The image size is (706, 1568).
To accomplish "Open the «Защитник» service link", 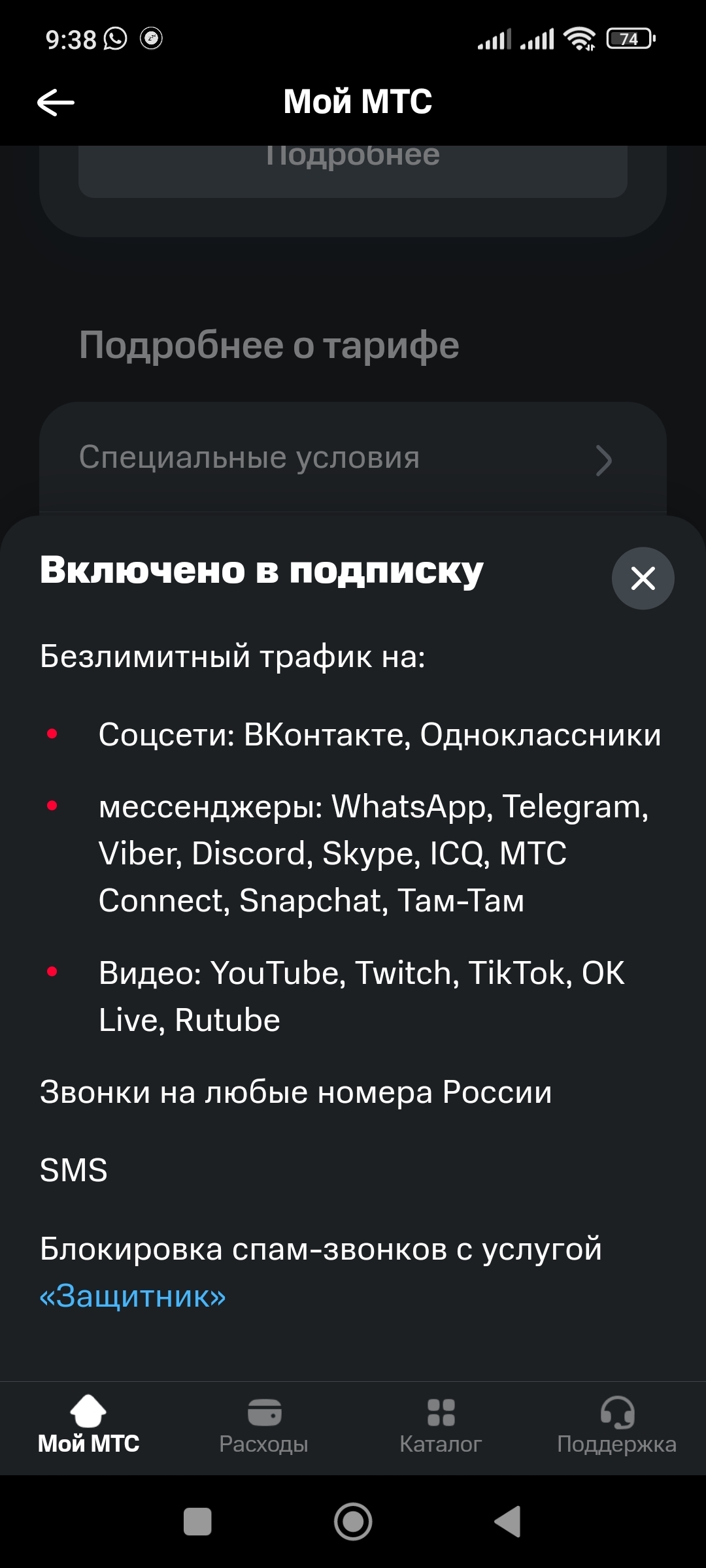I will click(133, 1296).
